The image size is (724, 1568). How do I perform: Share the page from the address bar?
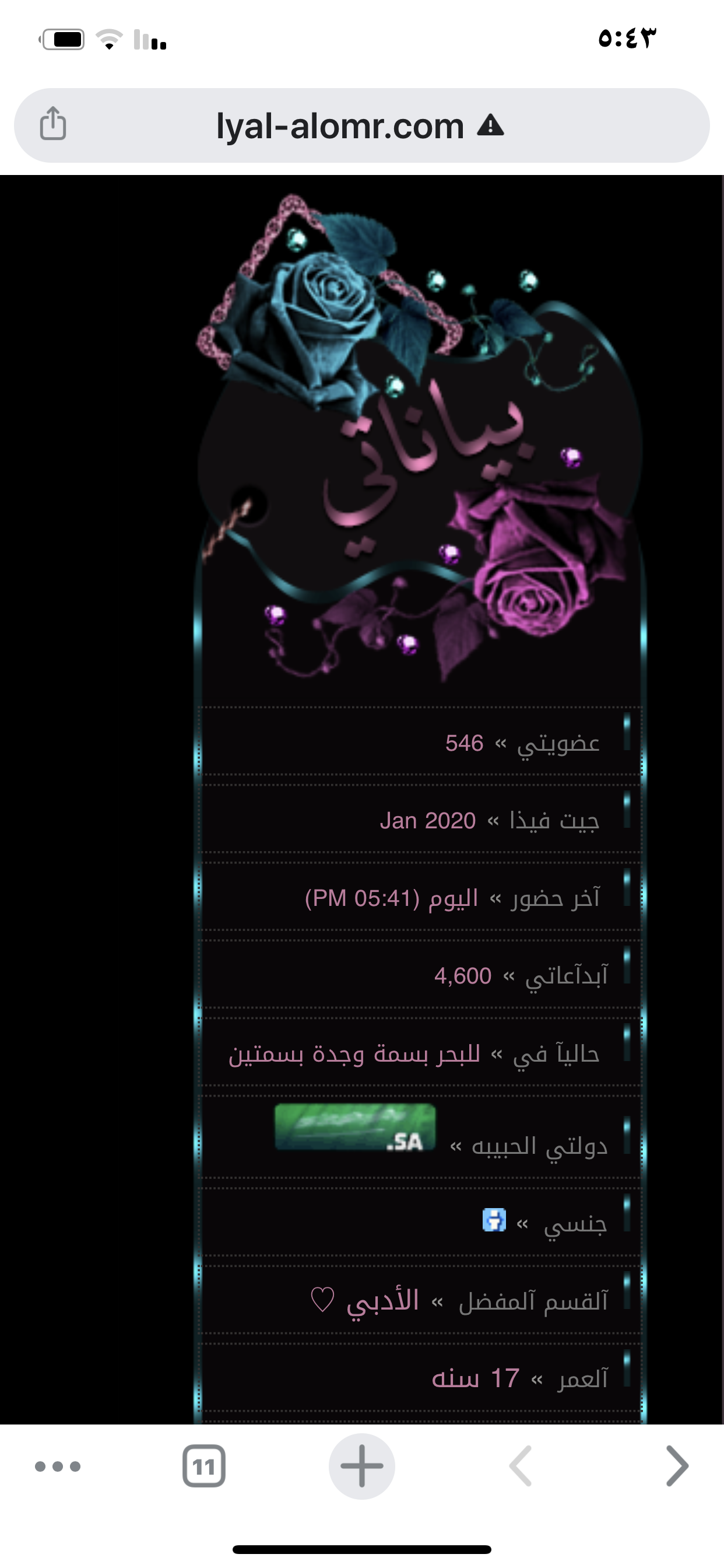(53, 124)
